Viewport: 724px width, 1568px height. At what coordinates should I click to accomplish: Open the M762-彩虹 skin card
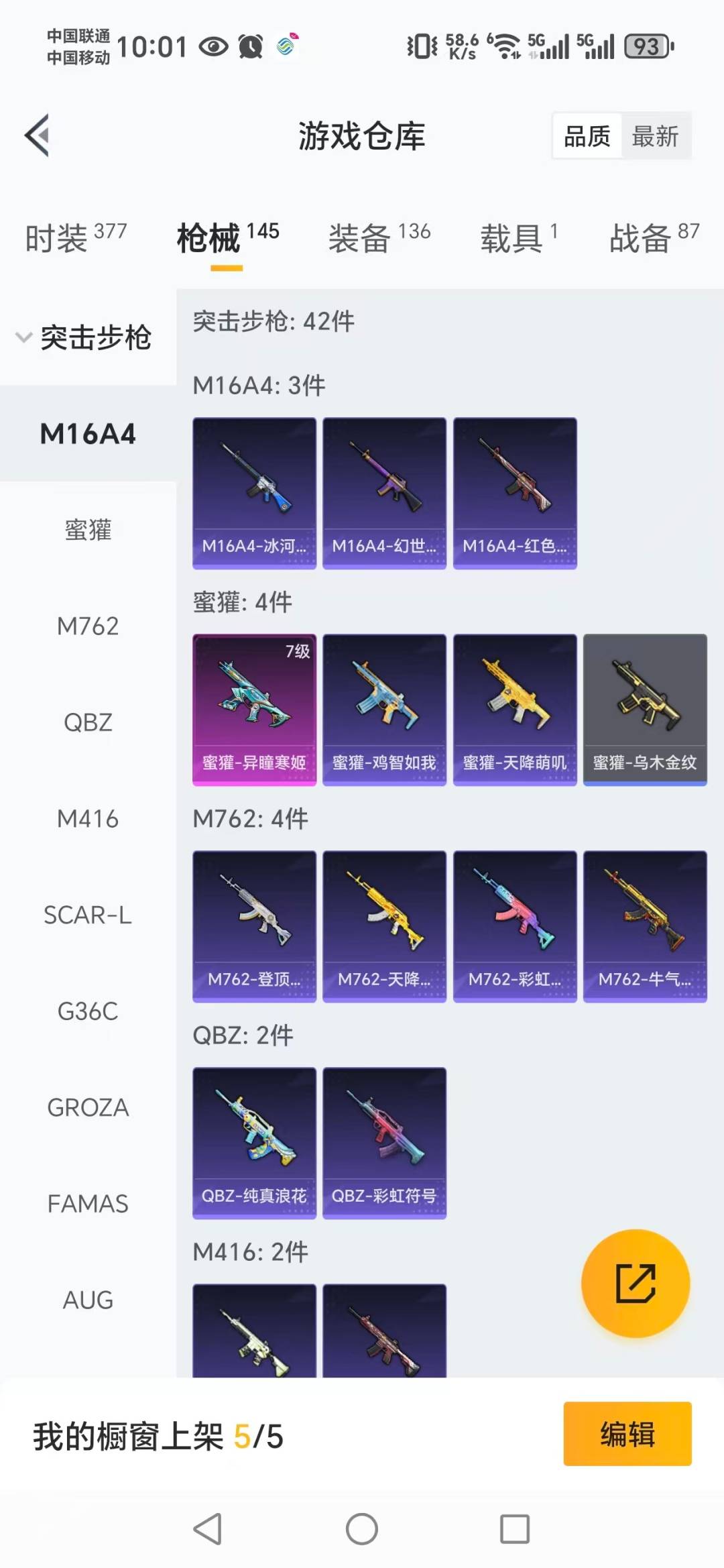[x=515, y=926]
